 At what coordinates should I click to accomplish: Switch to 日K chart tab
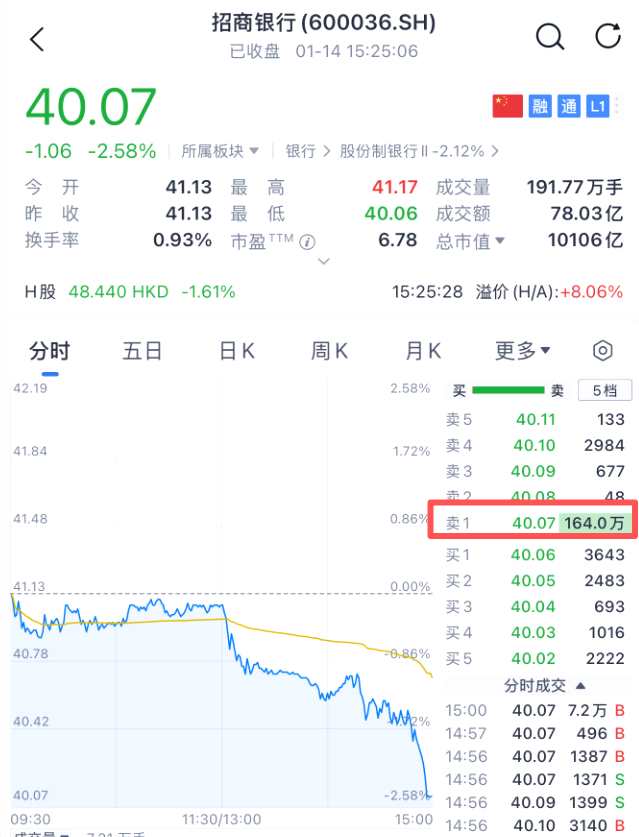tap(237, 351)
